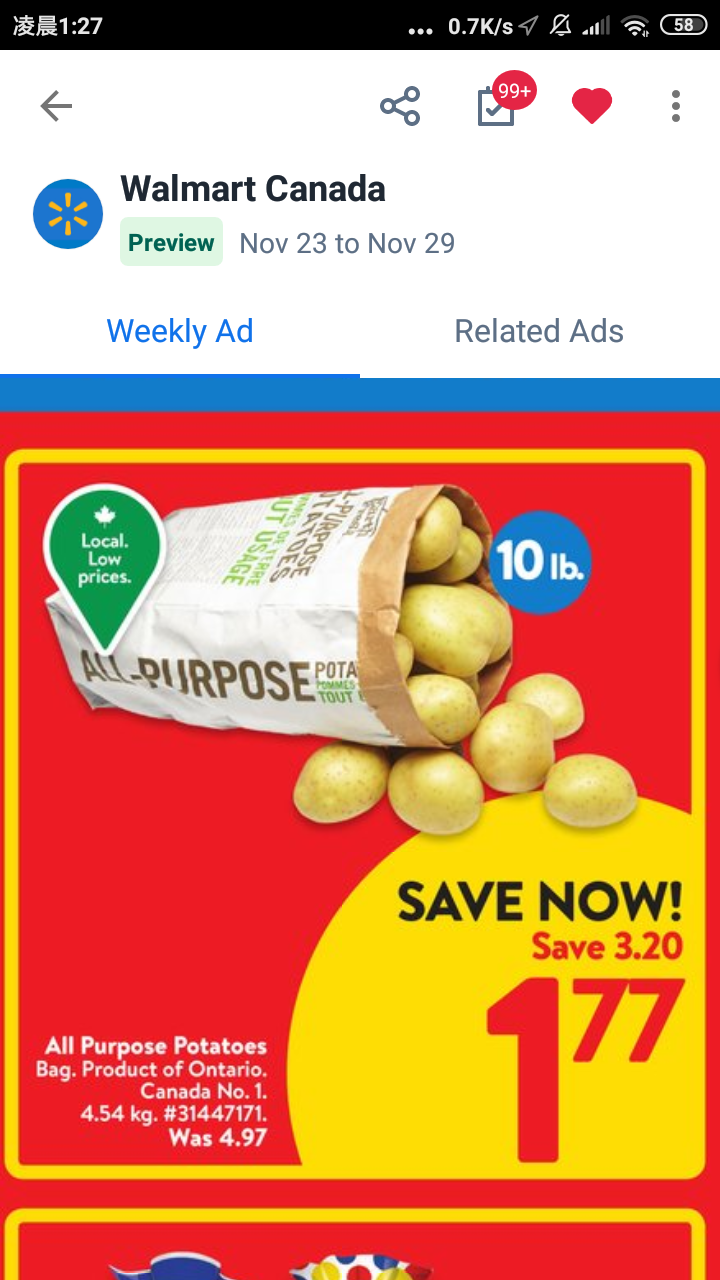Remove Walmart Canada from favorites via the heart icon
Viewport: 720px width, 1280px height.
point(591,106)
